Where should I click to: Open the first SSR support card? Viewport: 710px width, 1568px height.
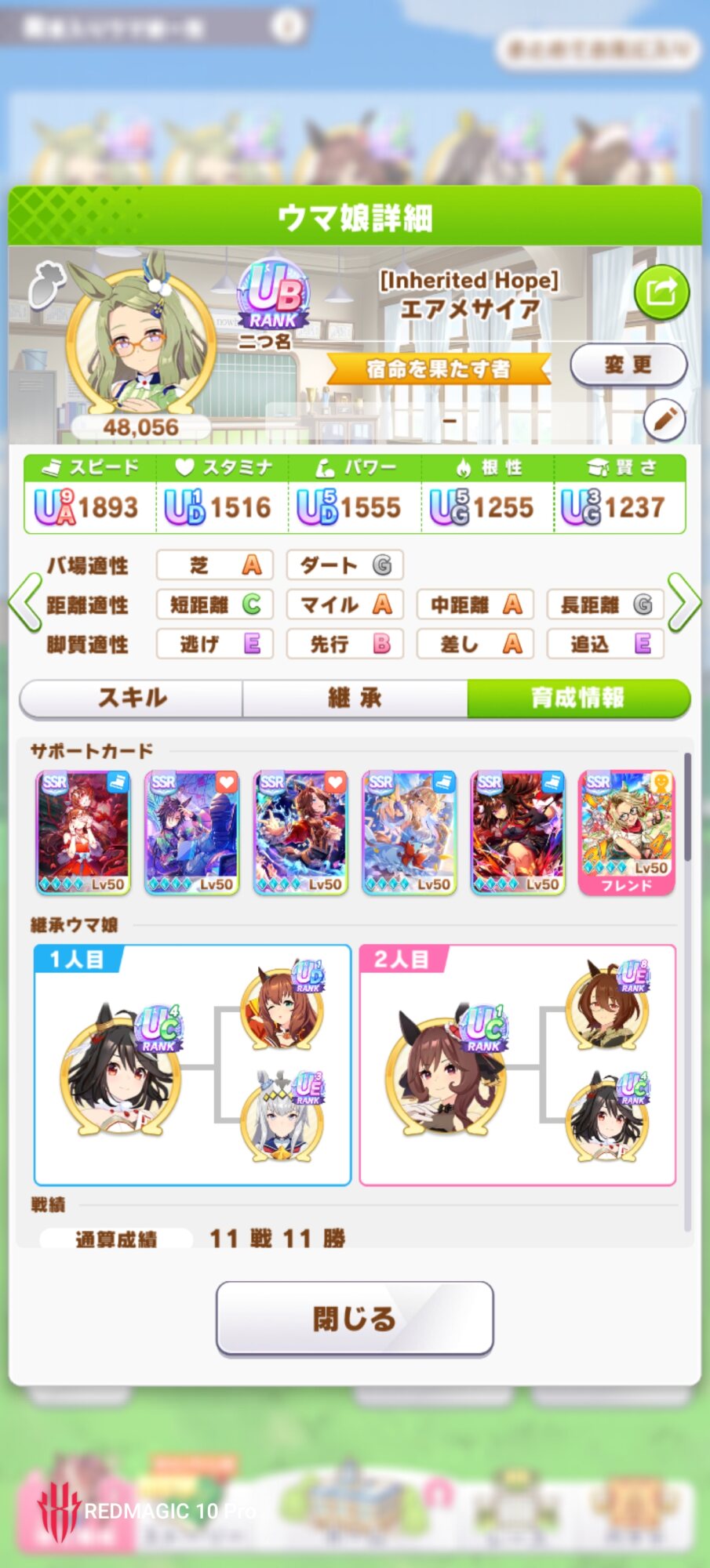[x=83, y=833]
